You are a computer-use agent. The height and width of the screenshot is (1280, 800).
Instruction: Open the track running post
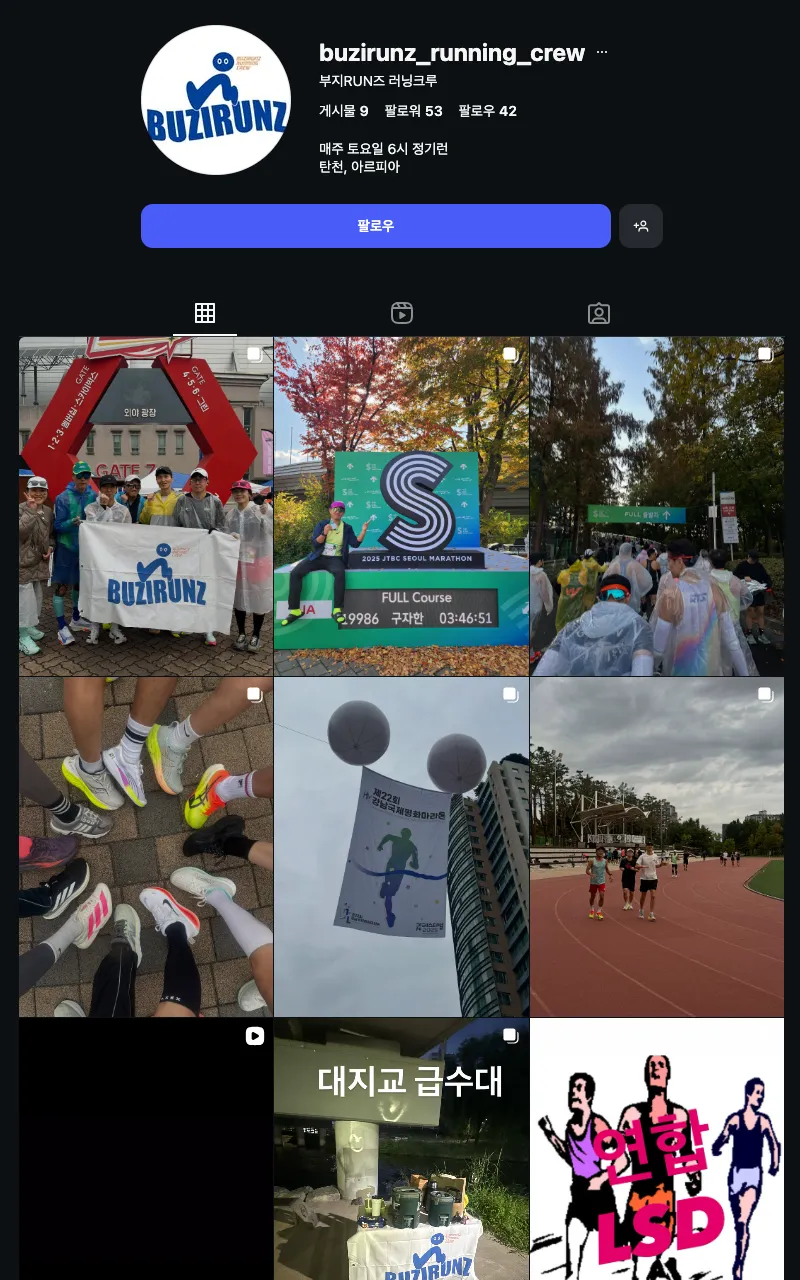(657, 847)
